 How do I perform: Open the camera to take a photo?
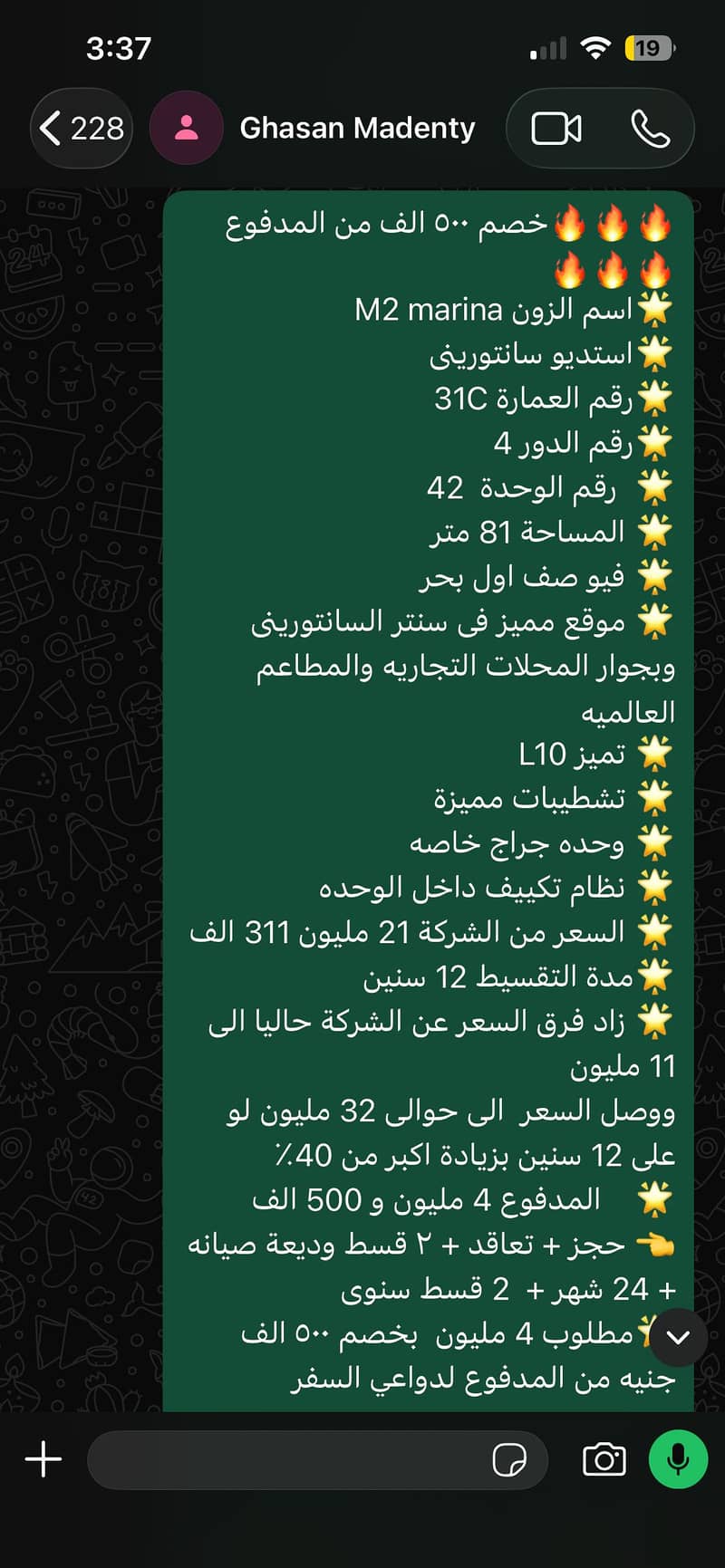pos(604,1459)
